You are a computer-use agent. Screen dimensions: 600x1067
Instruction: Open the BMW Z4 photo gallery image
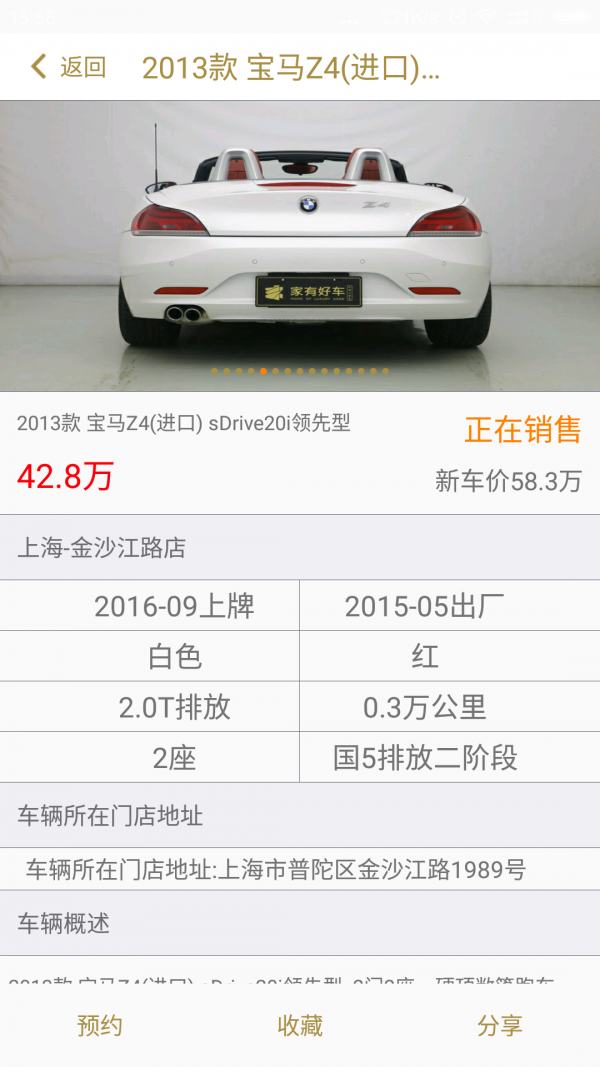click(300, 245)
